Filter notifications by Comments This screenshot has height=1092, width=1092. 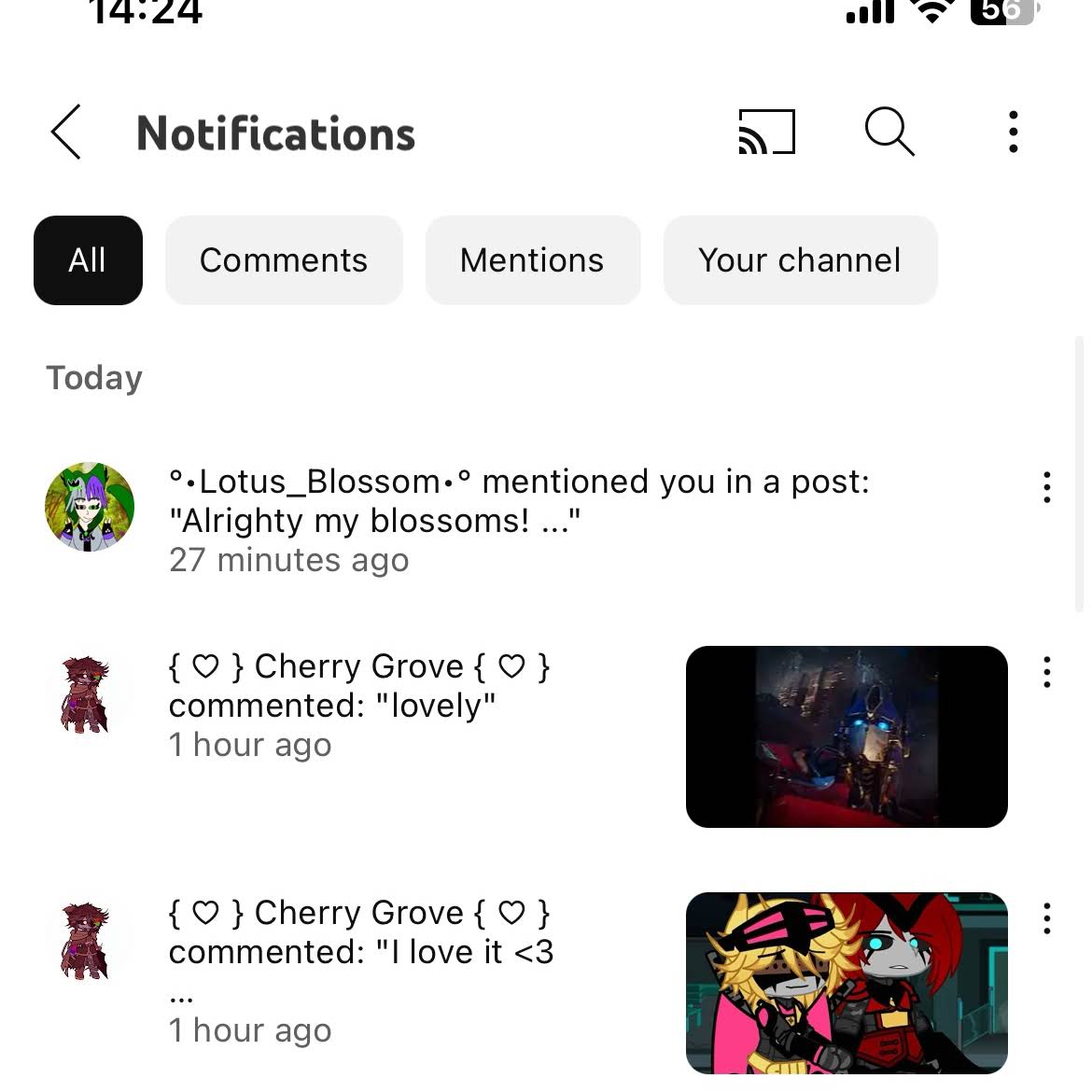284,260
